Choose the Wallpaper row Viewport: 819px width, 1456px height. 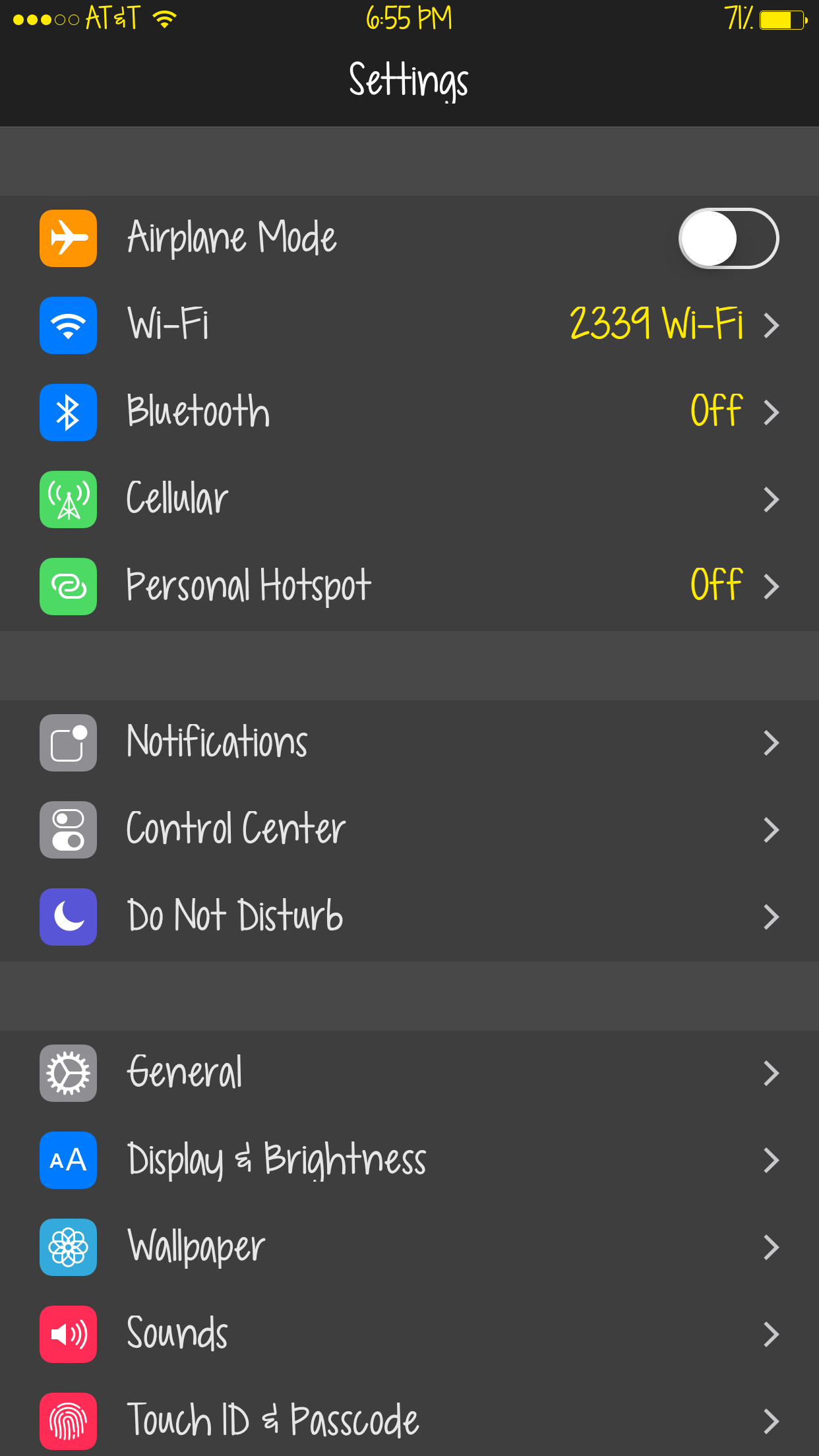coord(409,1247)
